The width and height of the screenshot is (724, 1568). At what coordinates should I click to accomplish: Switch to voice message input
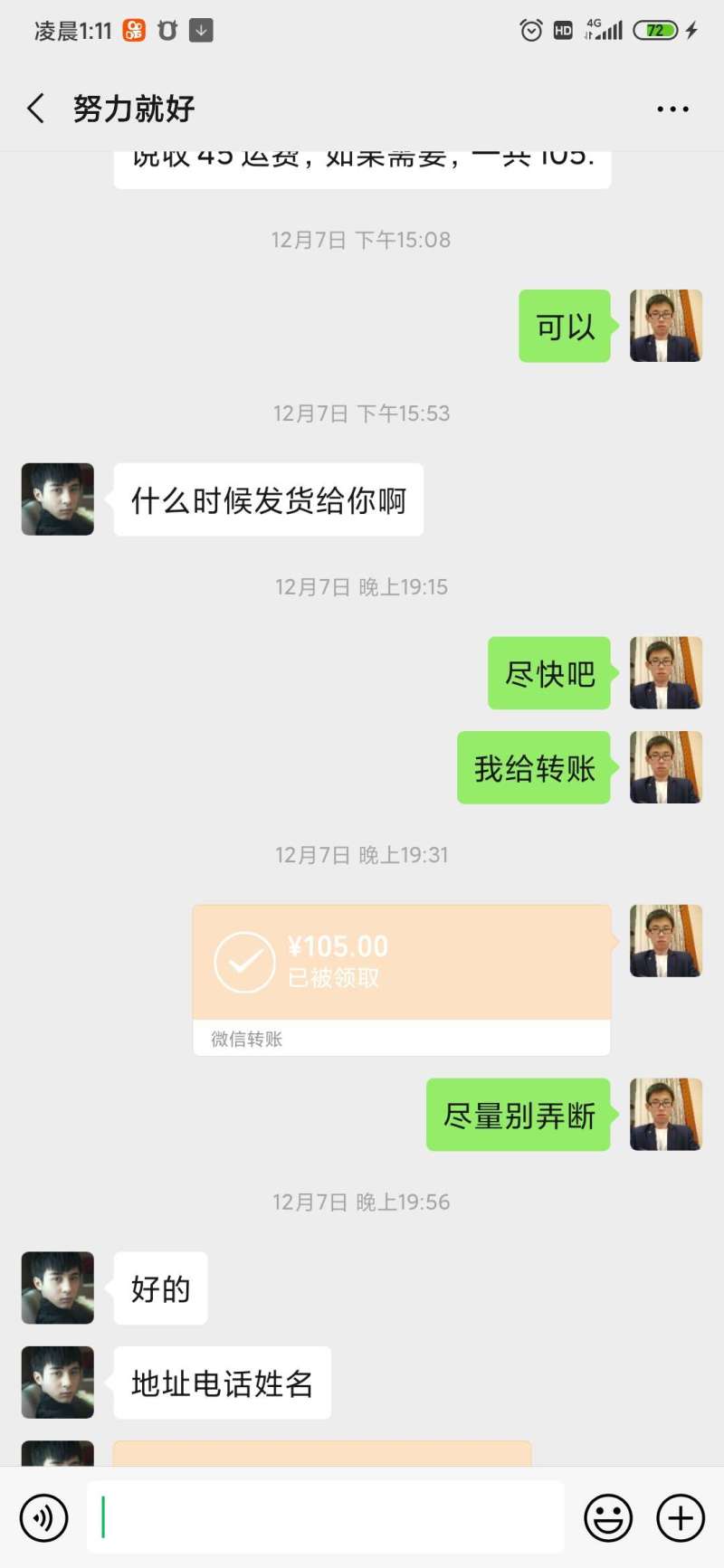(x=43, y=1517)
